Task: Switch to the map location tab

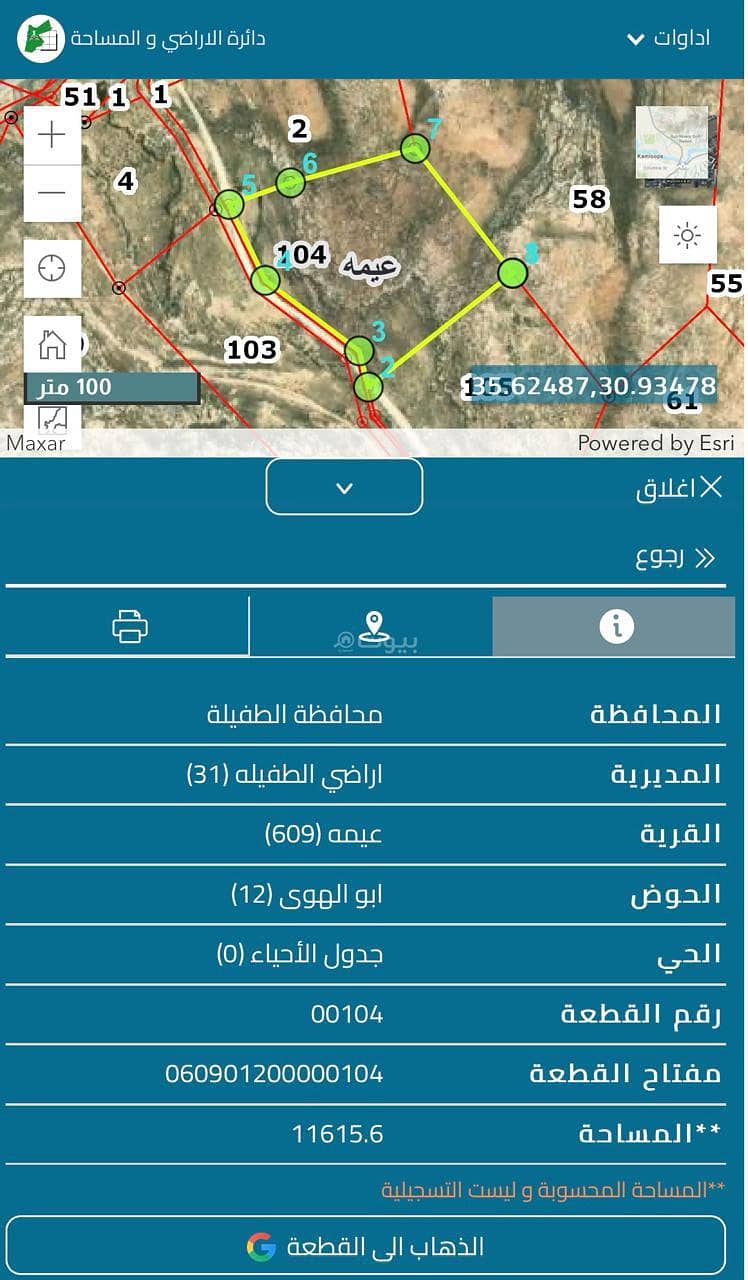Action: [x=373, y=627]
